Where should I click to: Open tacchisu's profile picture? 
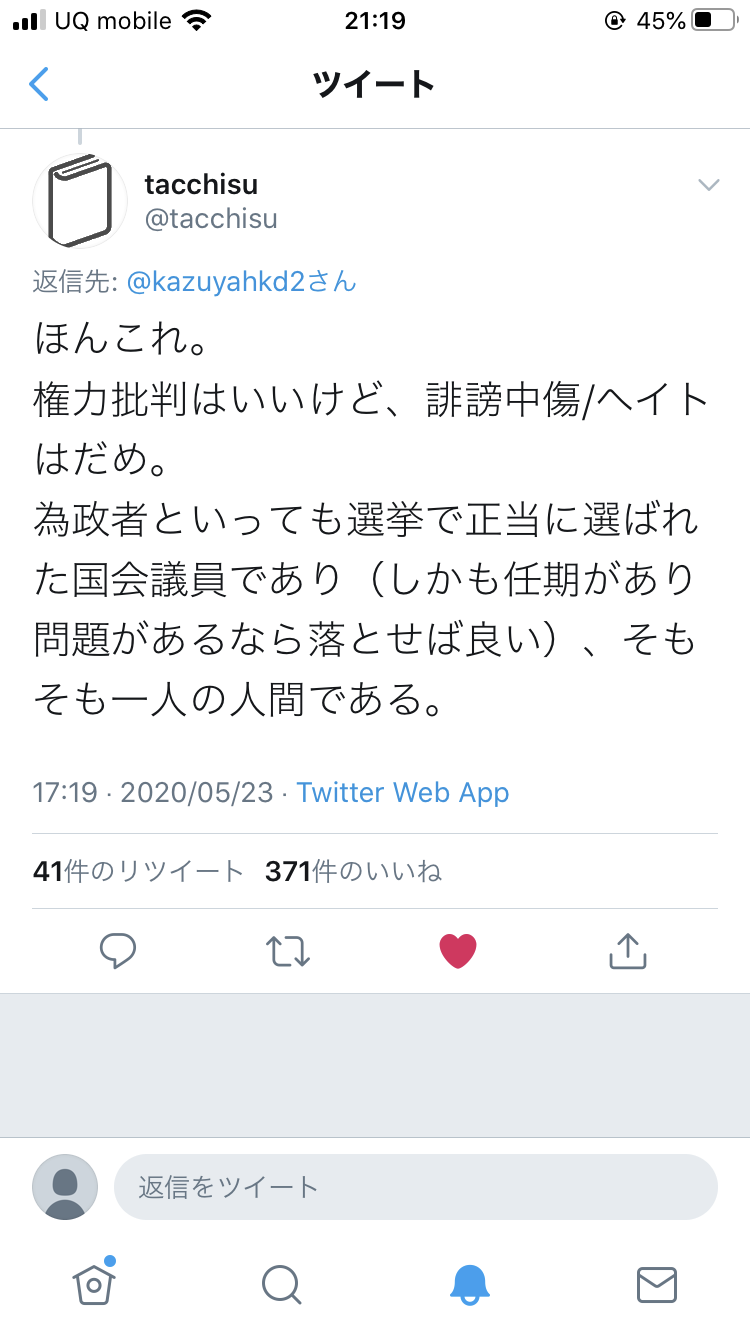(80, 200)
